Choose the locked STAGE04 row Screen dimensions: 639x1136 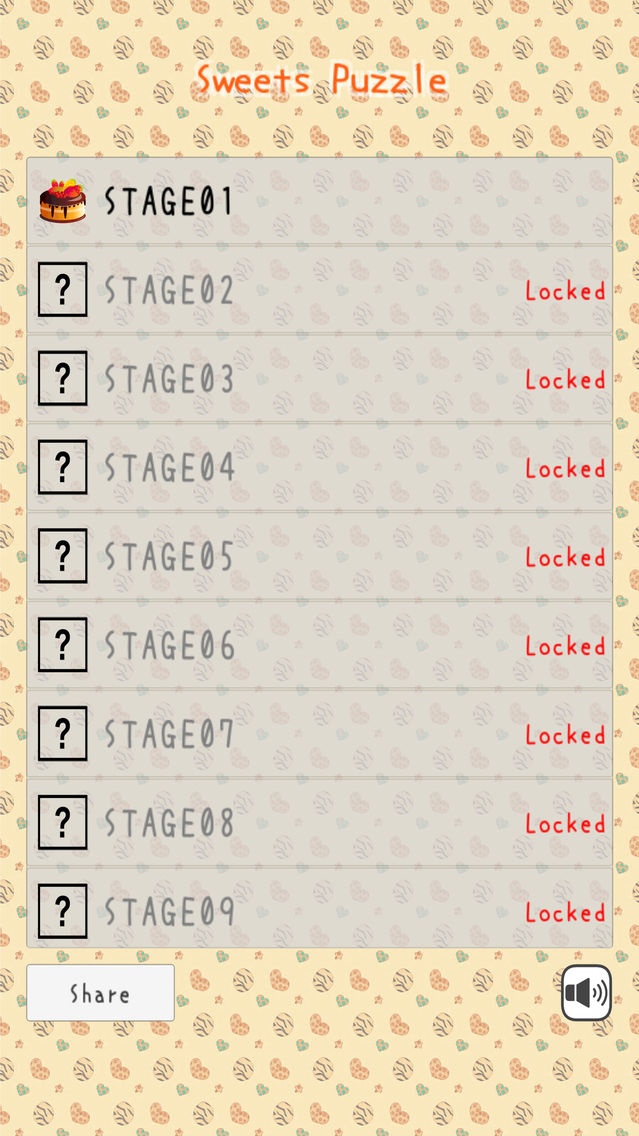320,467
